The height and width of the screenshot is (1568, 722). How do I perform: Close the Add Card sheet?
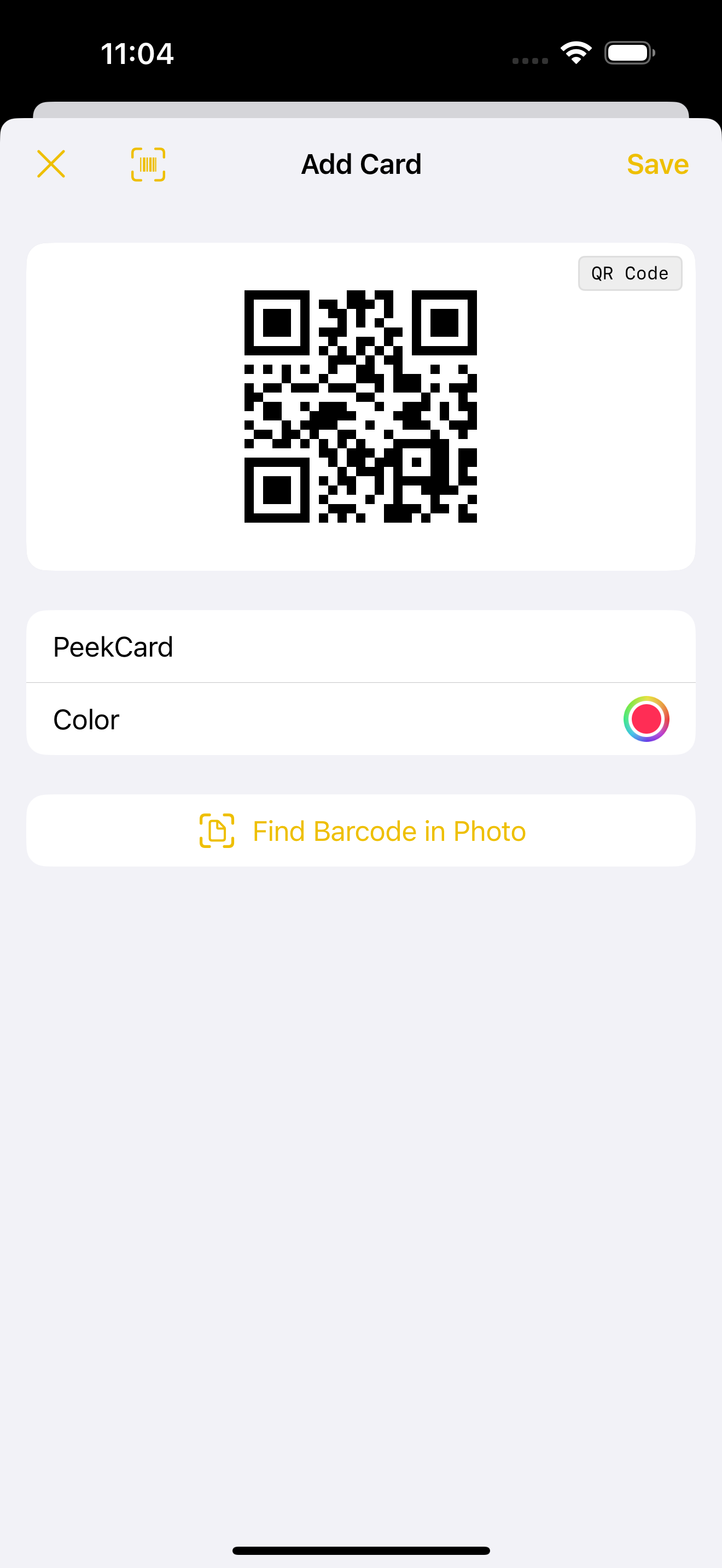point(51,165)
